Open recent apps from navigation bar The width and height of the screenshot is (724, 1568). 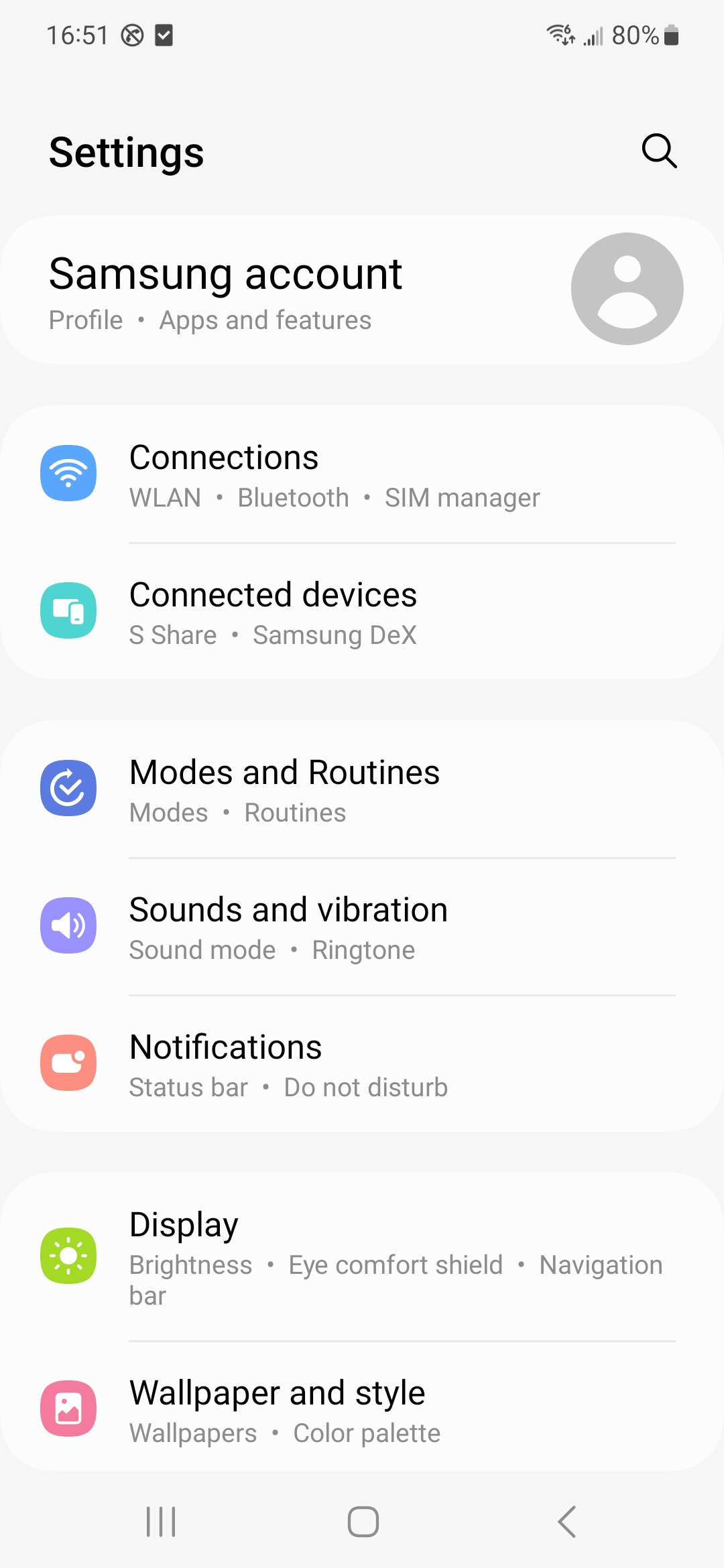coord(161,1521)
